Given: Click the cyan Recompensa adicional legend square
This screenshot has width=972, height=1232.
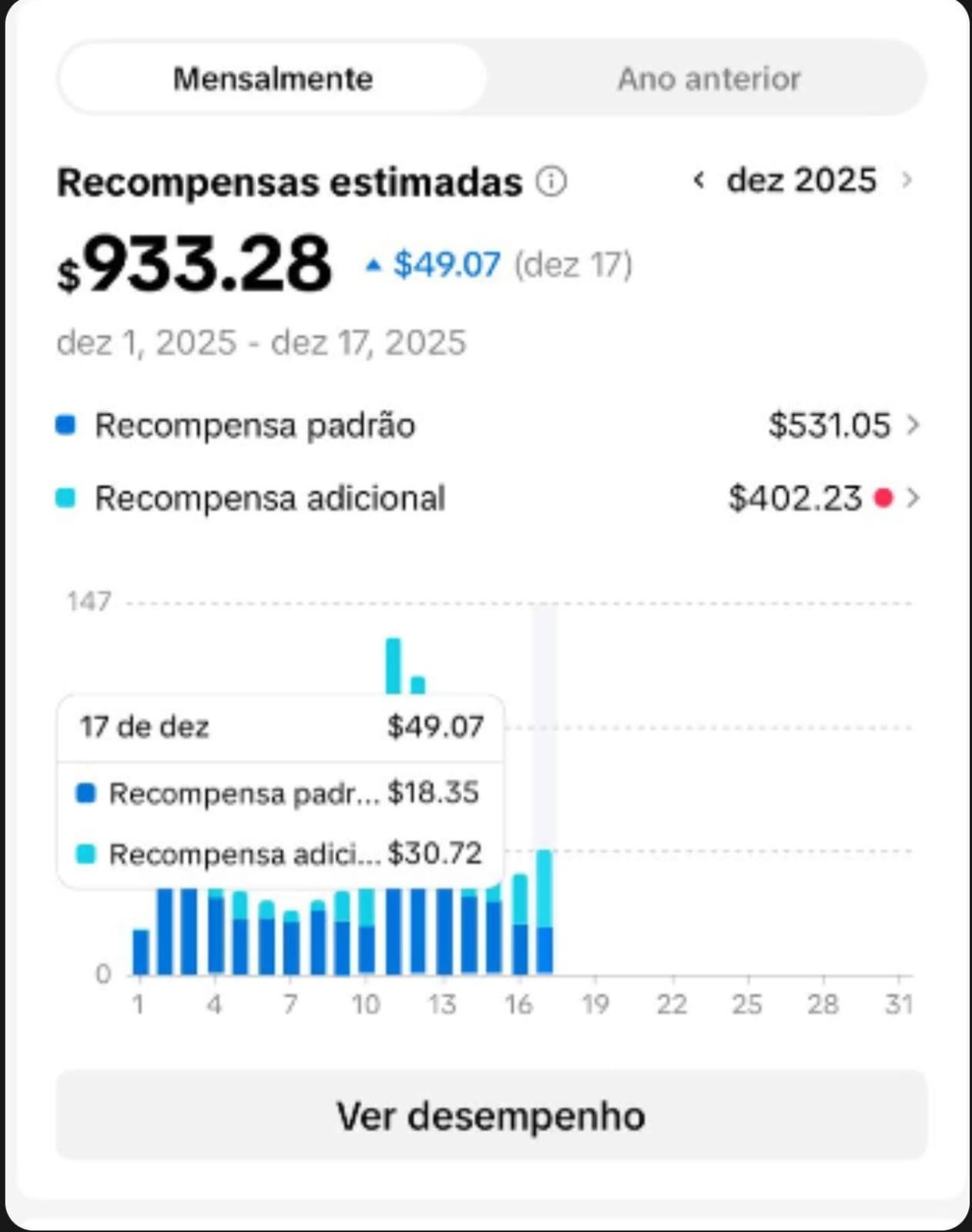Looking at the screenshot, I should [68, 498].
